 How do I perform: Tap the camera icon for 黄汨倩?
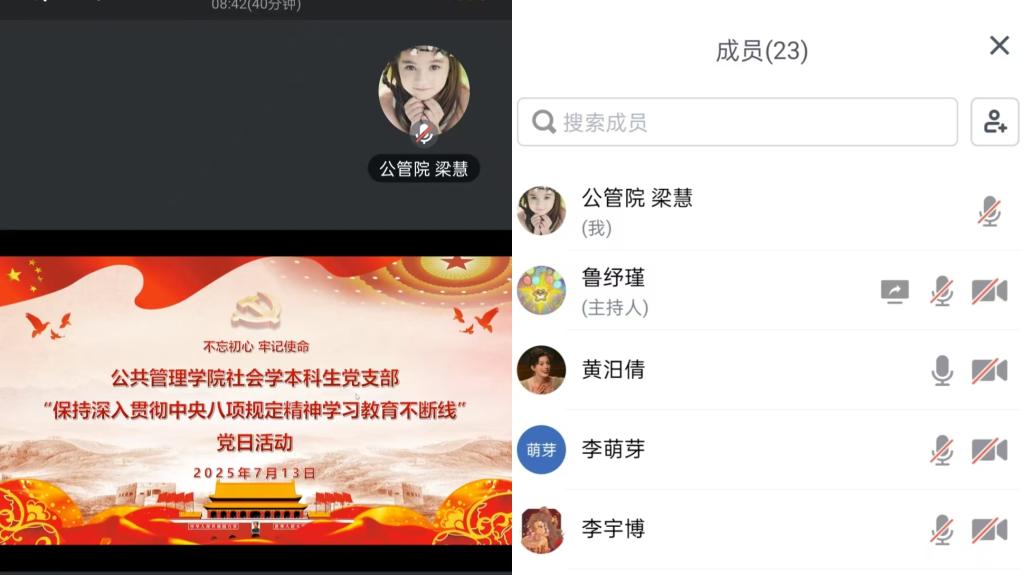pyautogui.click(x=989, y=370)
